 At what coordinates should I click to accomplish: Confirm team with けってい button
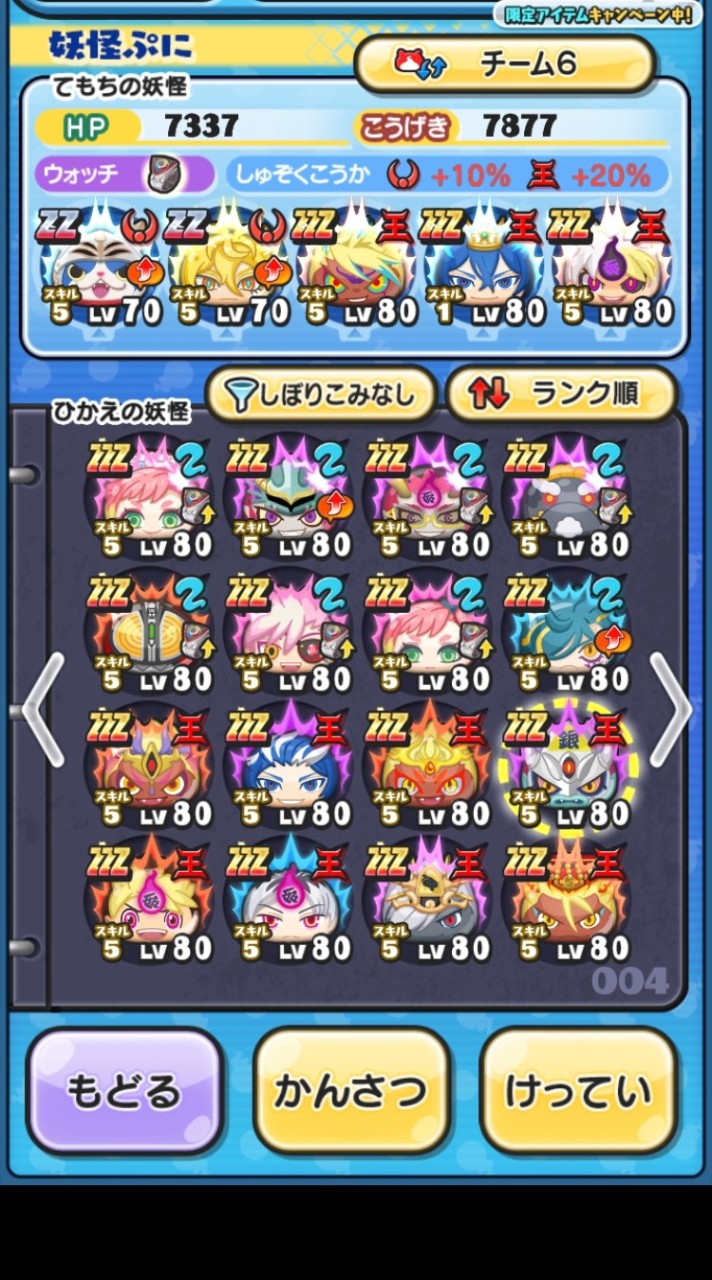pyautogui.click(x=579, y=1090)
